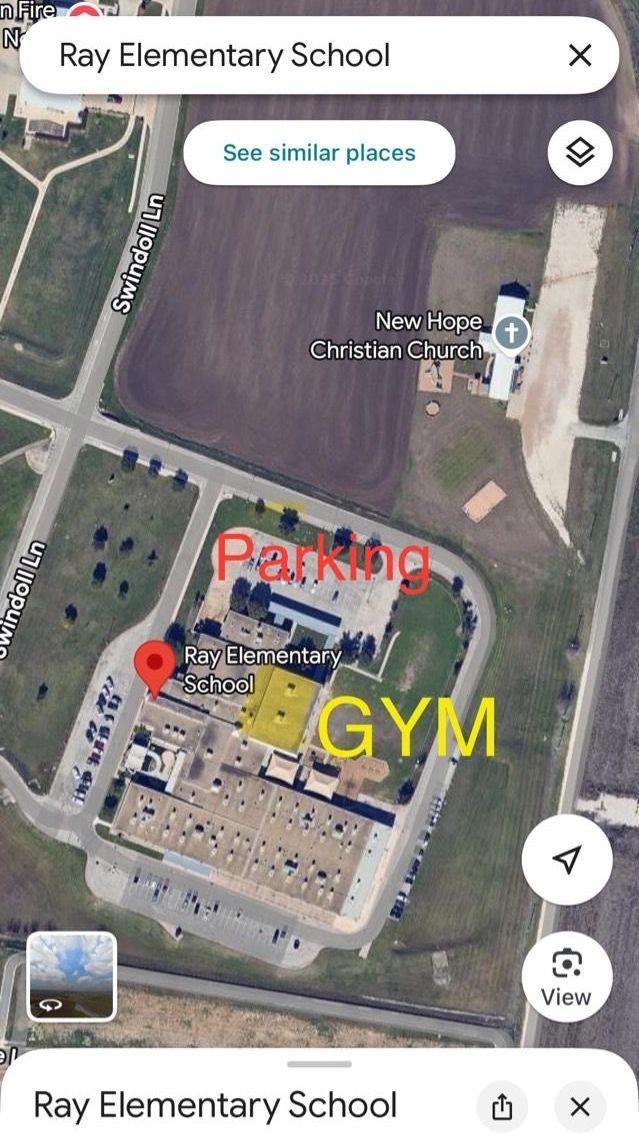This screenshot has height=1135, width=639.
Task: Clear the search with the top X
Action: pos(580,55)
